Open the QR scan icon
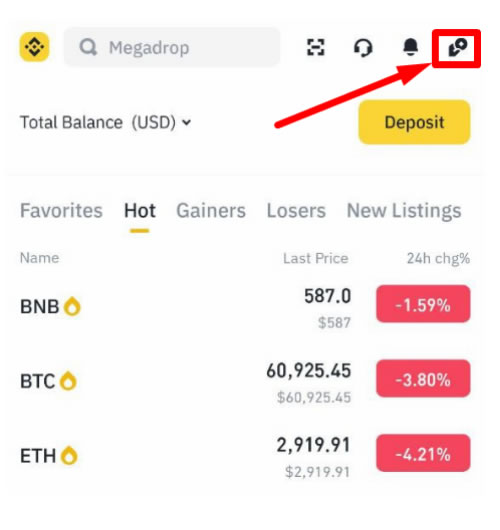Image resolution: width=500 pixels, height=530 pixels. click(315, 47)
